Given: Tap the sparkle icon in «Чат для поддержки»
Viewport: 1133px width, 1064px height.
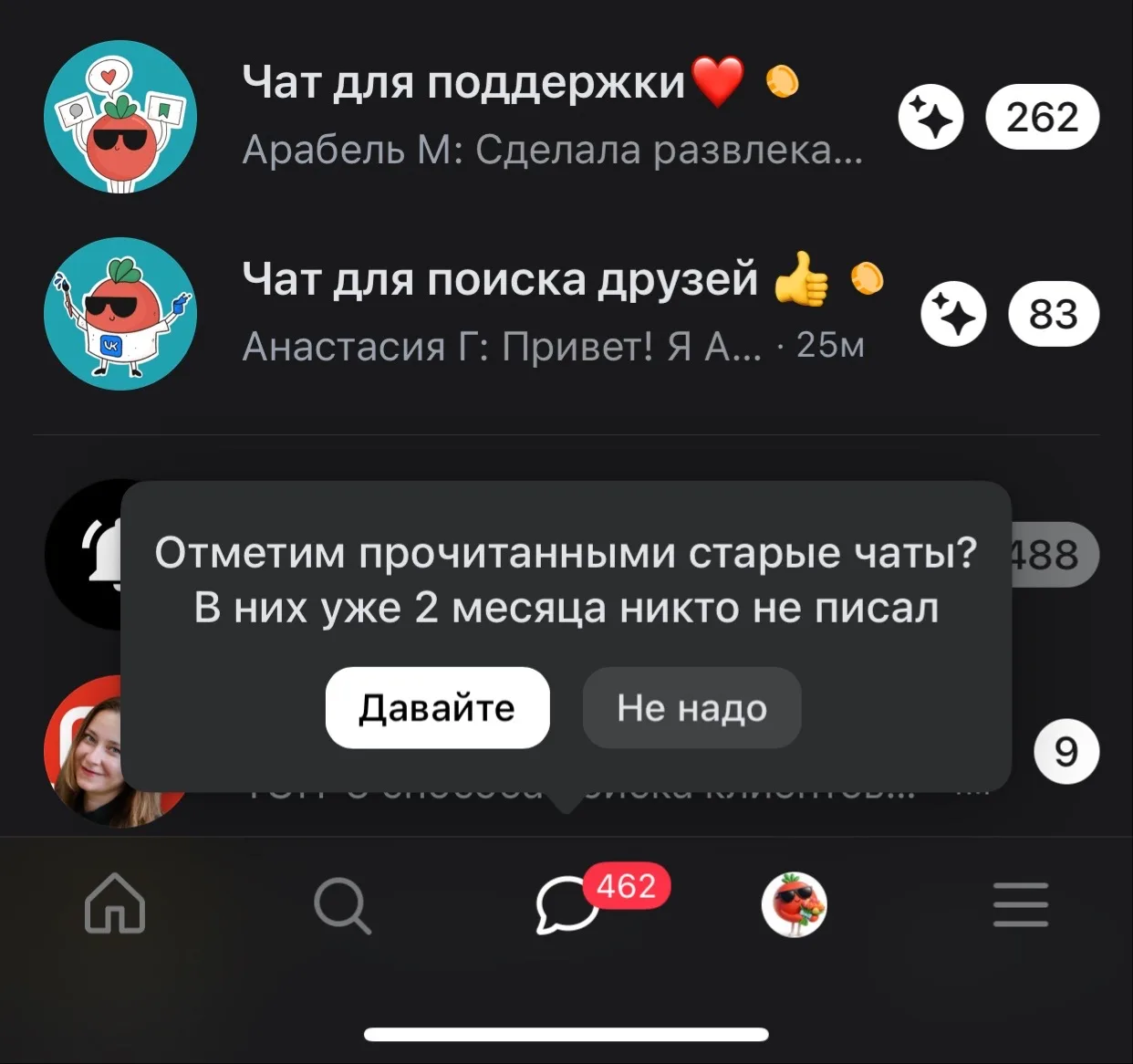Looking at the screenshot, I should pos(930,119).
